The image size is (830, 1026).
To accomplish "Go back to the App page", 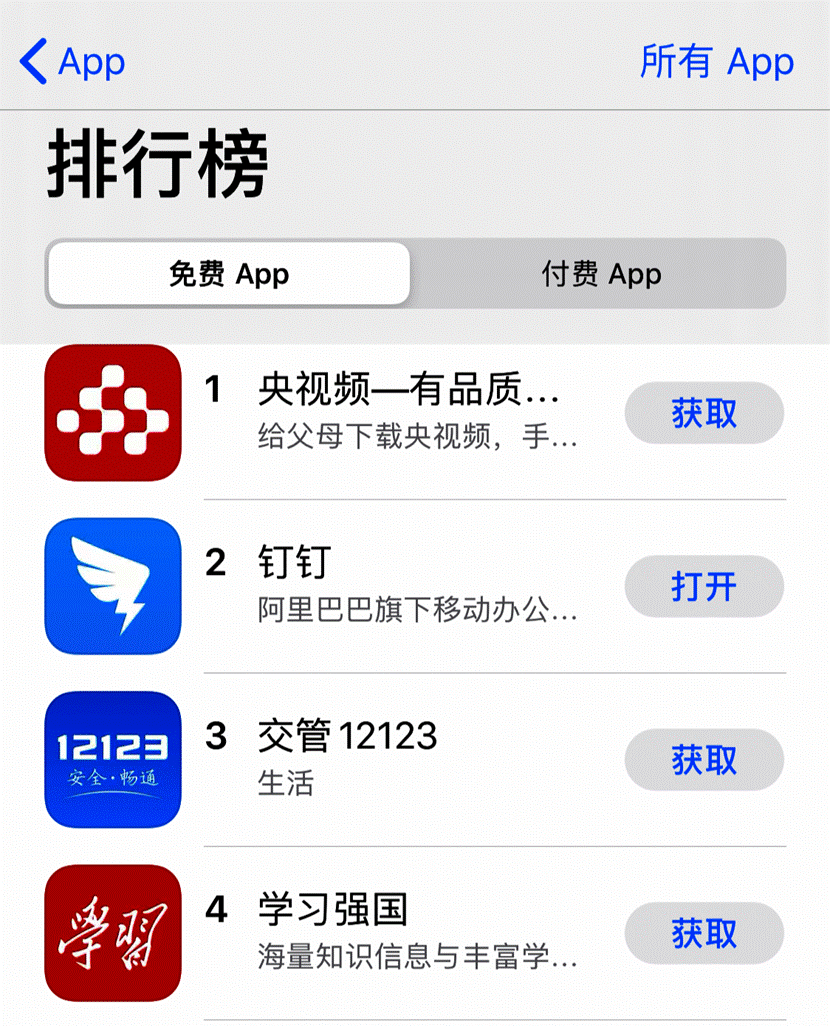I will (72, 62).
